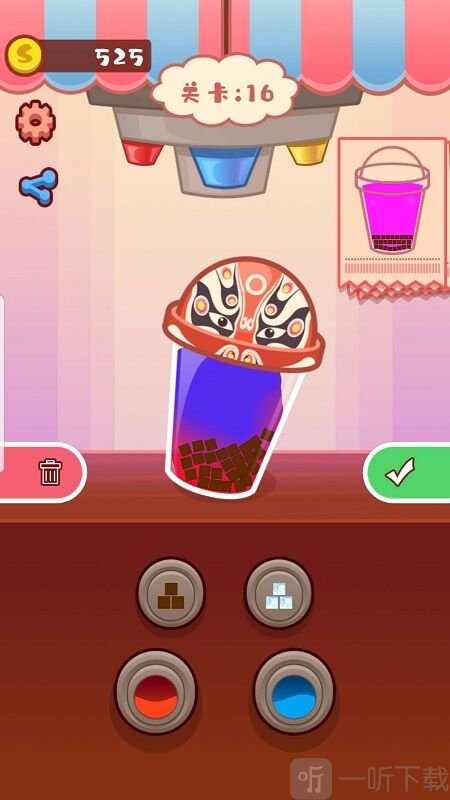Viewport: 450px width, 800px height.
Task: Add ice cubes to the cup
Action: (279, 593)
